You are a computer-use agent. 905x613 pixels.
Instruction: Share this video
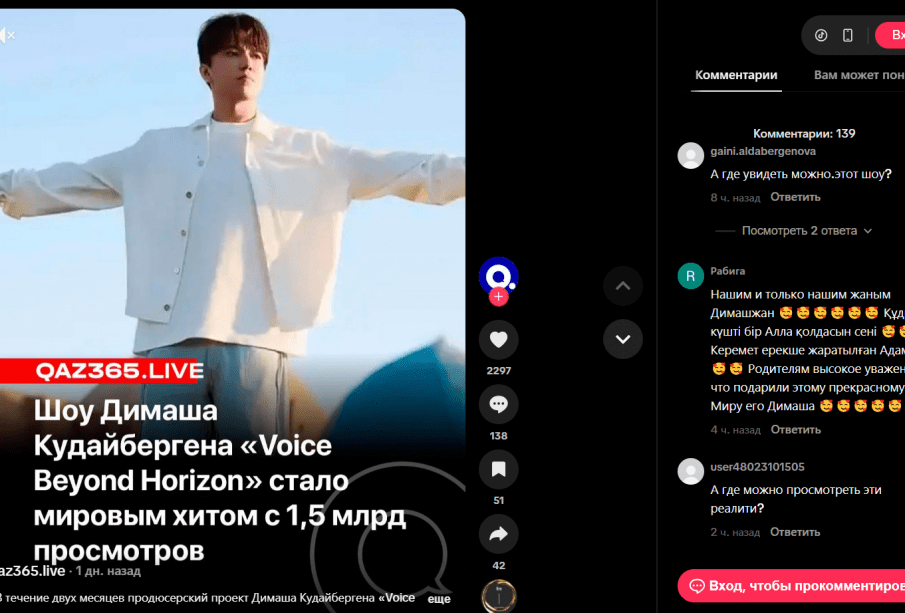coord(498,534)
